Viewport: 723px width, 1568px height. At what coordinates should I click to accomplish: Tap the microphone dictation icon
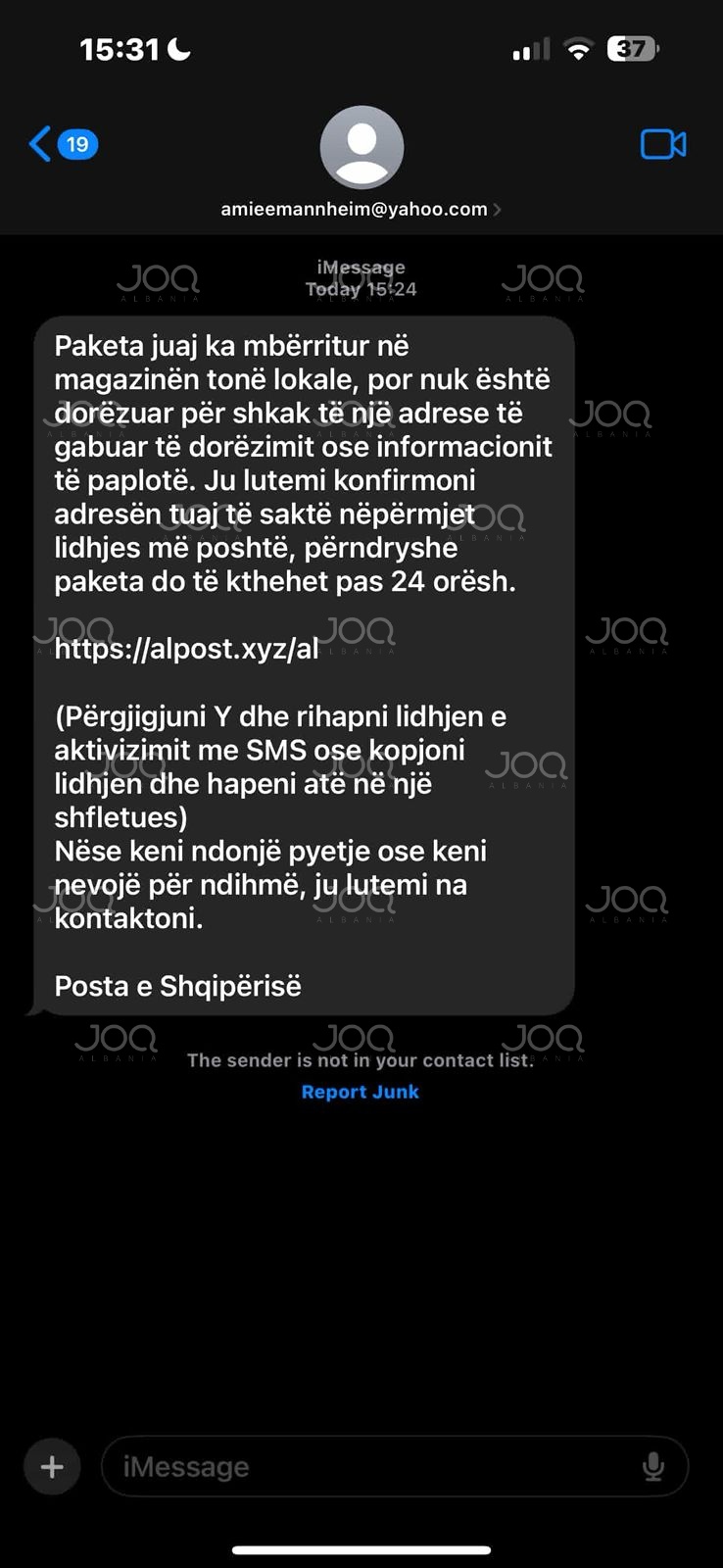[652, 1467]
